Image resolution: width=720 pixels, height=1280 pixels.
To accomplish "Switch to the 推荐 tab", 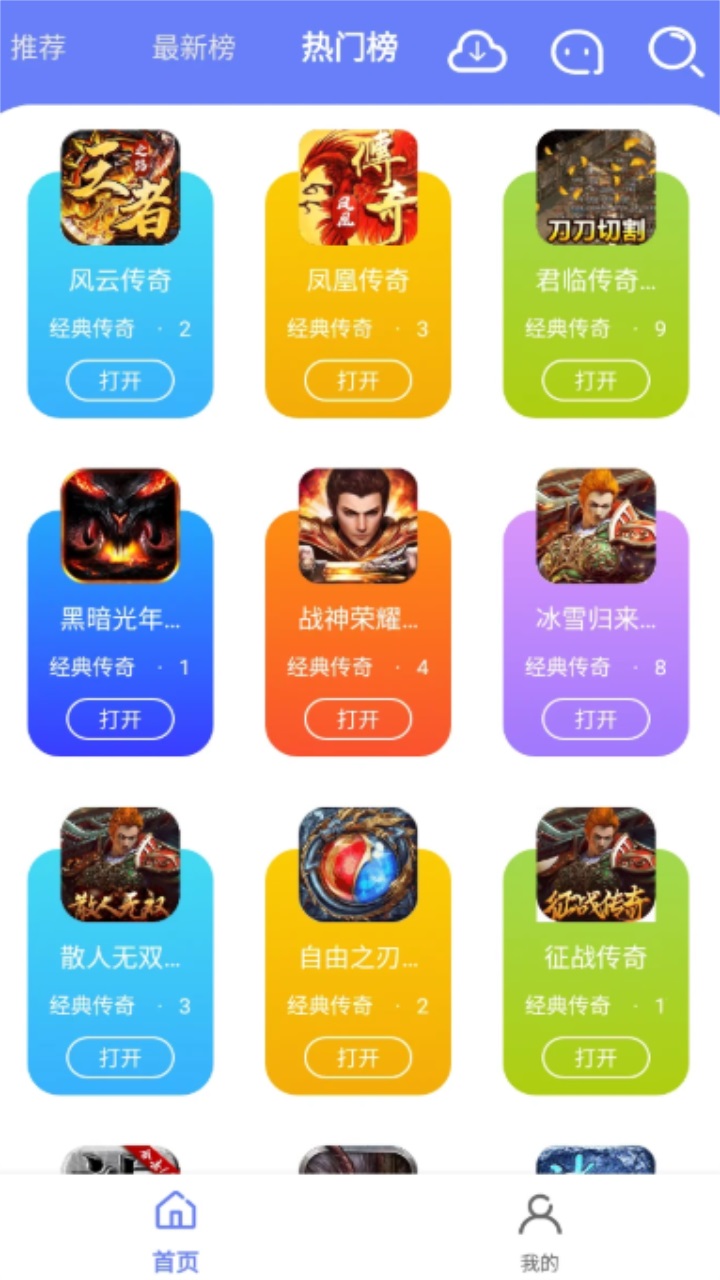I will pos(37,46).
